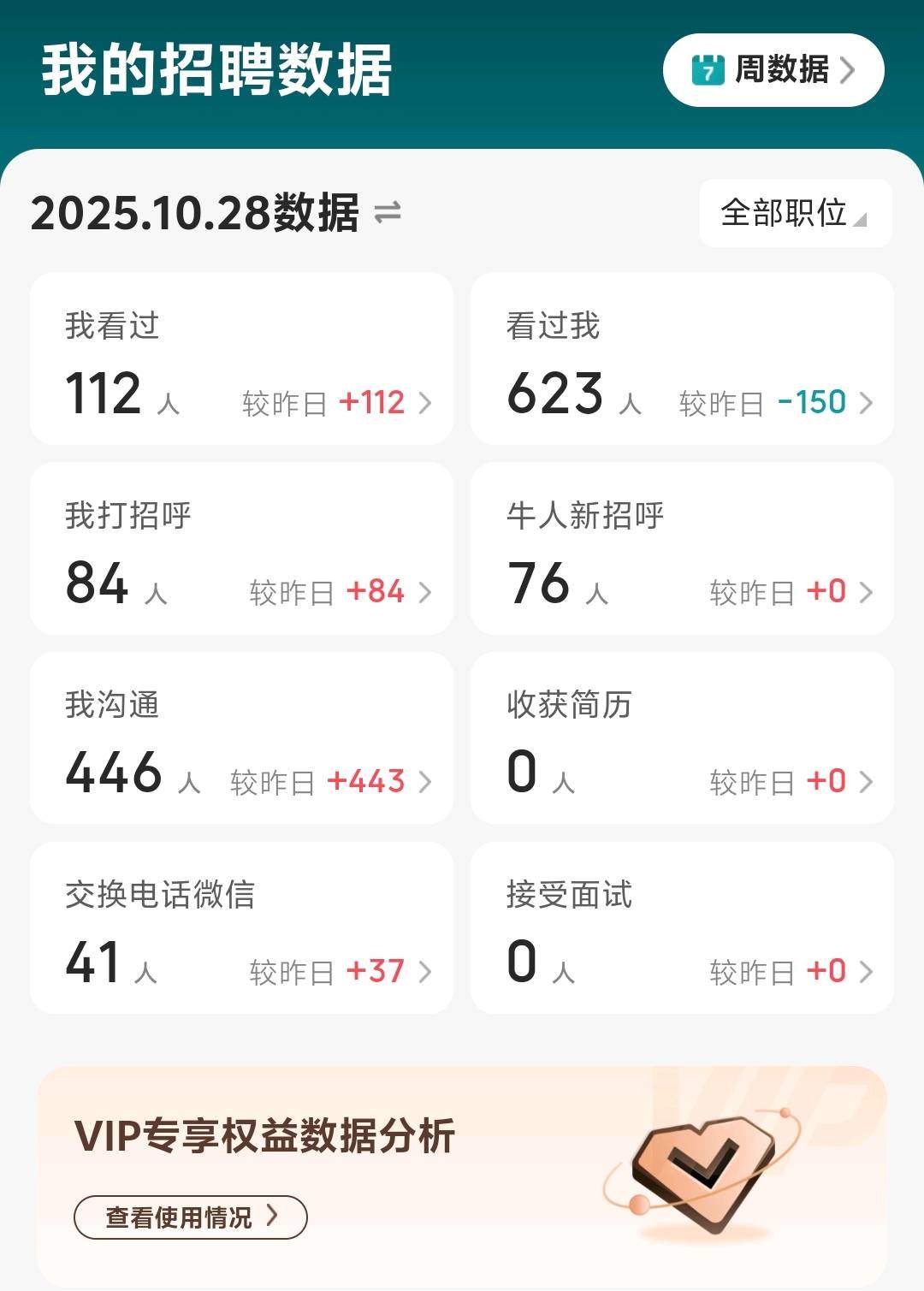
Task: Click the arrow on the 牛人新招呼 card
Action: [x=866, y=591]
